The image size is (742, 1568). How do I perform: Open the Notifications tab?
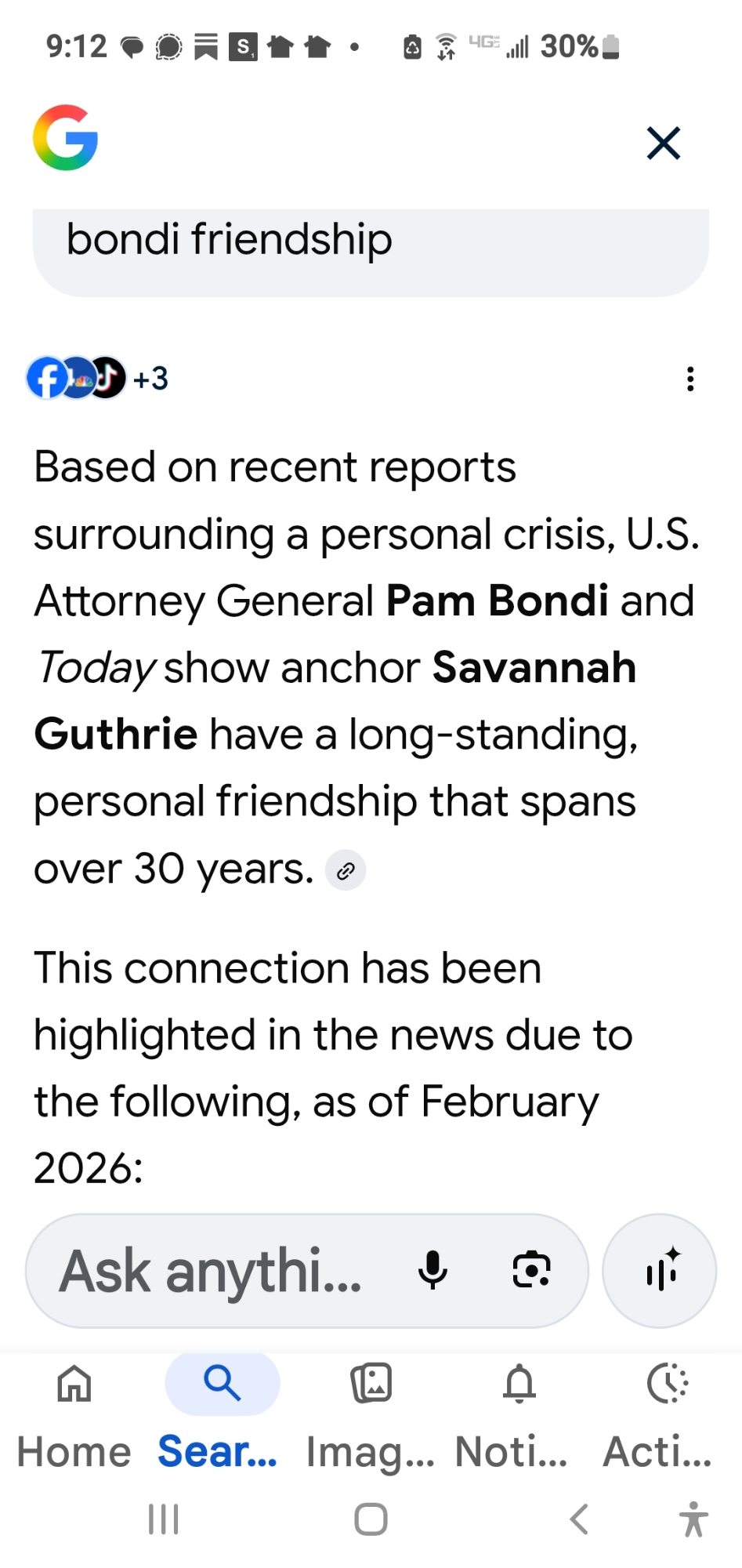coord(519,1411)
